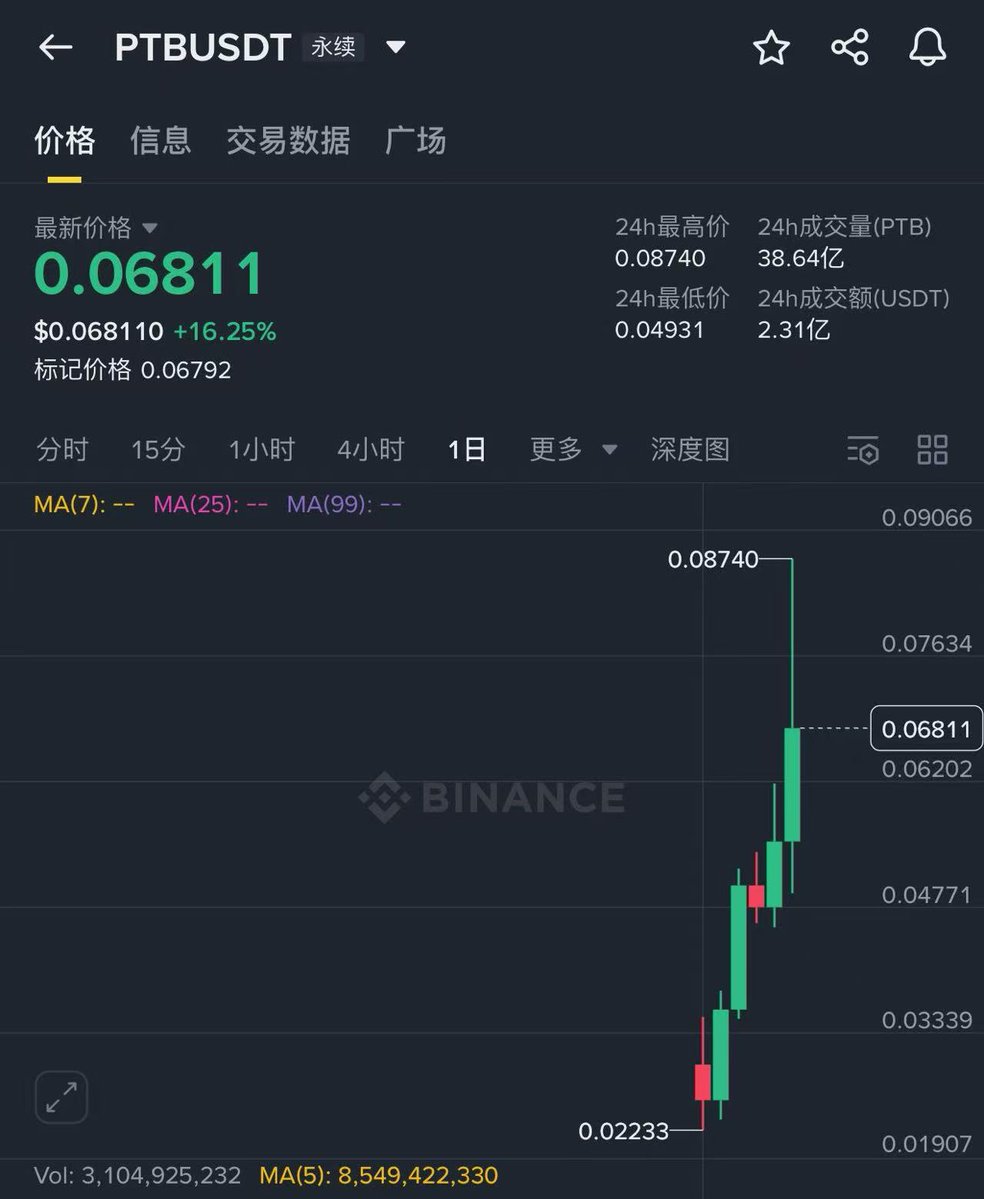
Task: Share this PTBUSDT chart
Action: 850,47
